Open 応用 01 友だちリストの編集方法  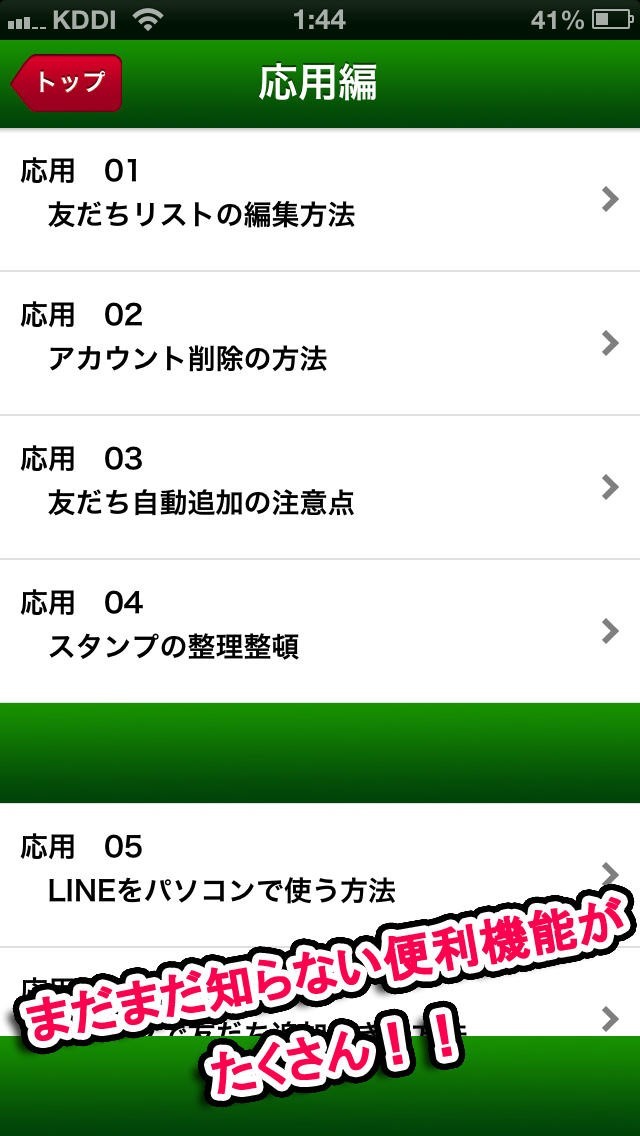click(320, 199)
